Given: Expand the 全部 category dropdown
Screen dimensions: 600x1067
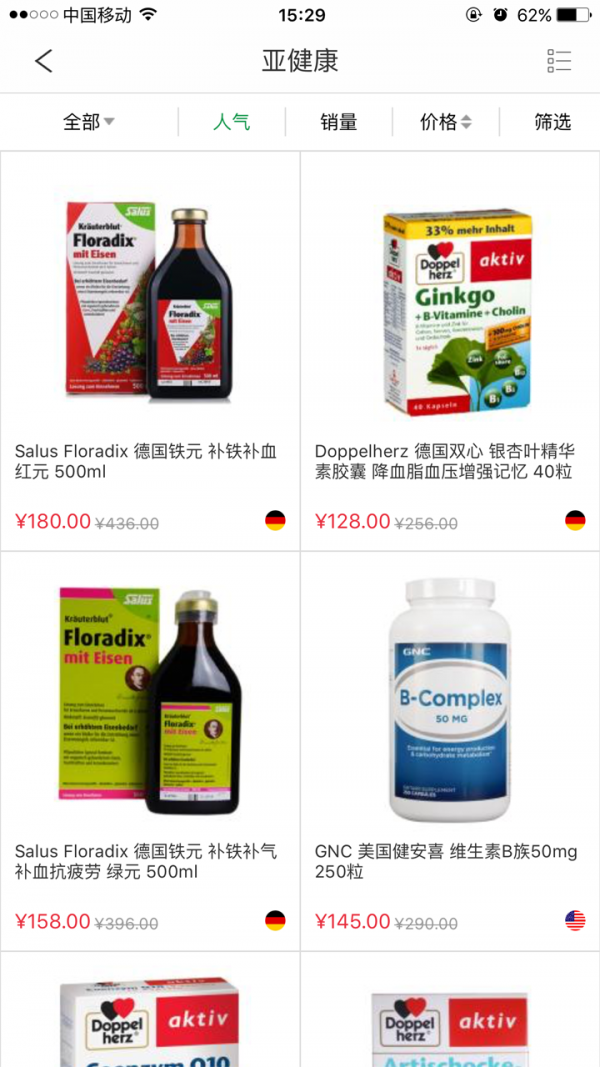Looking at the screenshot, I should pos(88,122).
